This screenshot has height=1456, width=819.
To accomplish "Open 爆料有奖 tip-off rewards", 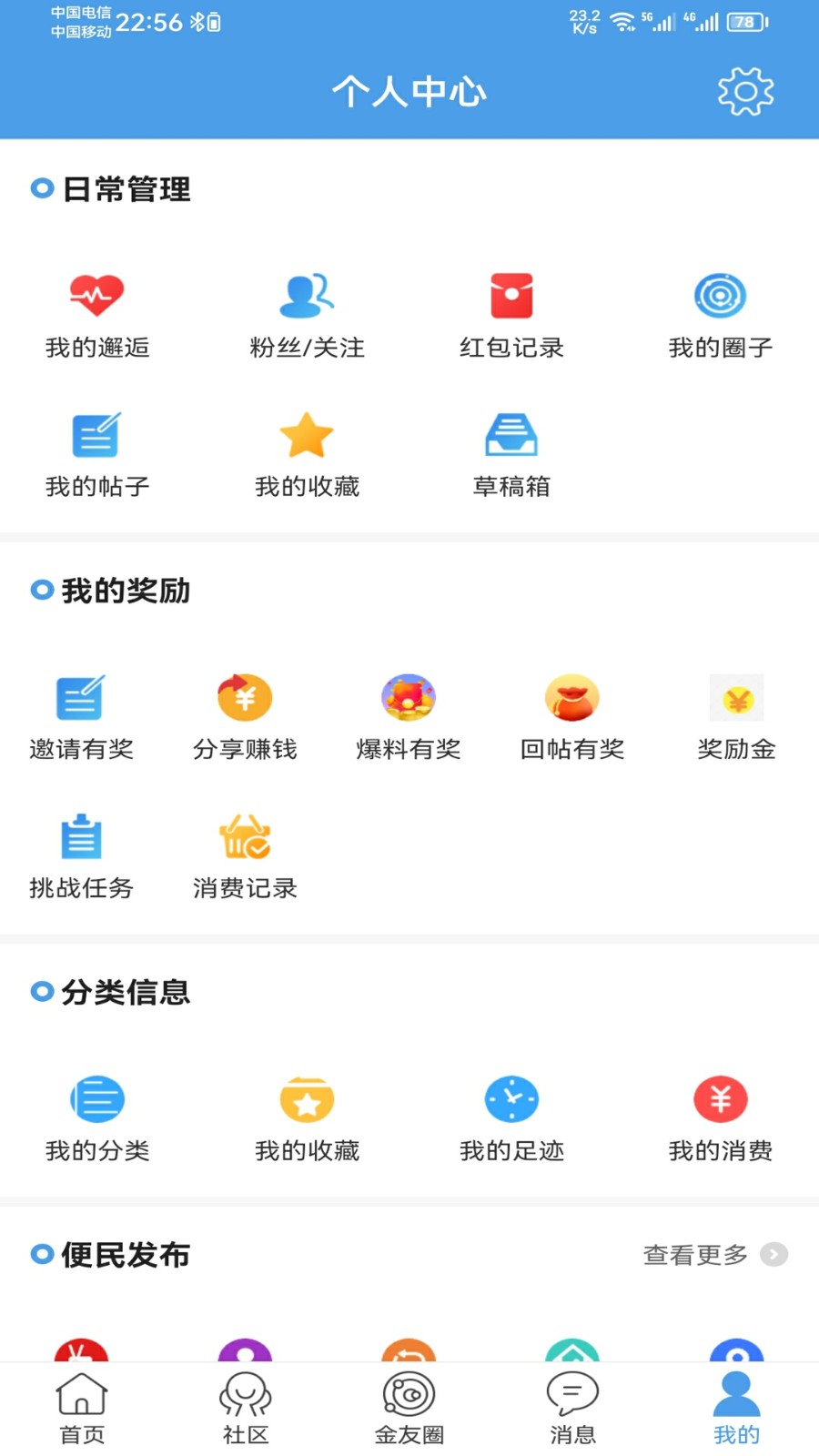I will point(408,716).
